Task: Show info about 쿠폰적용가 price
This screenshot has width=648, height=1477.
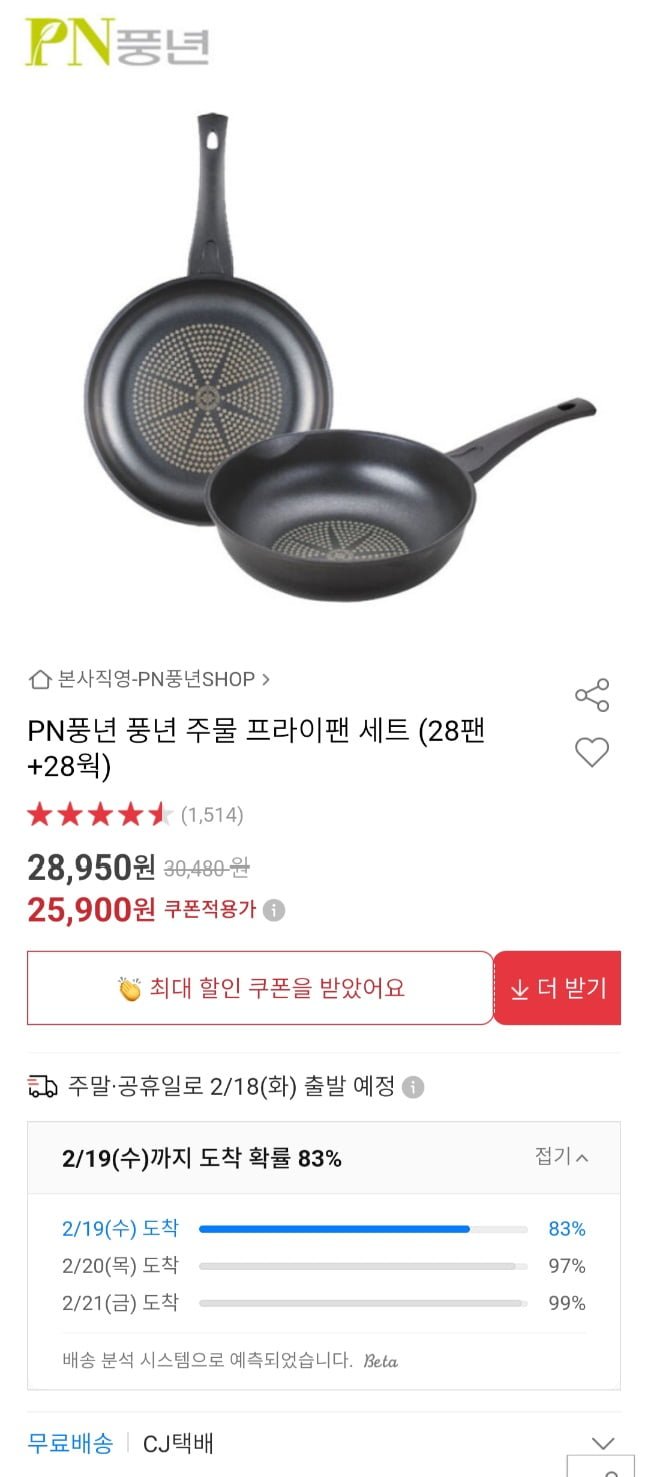Action: [x=274, y=910]
